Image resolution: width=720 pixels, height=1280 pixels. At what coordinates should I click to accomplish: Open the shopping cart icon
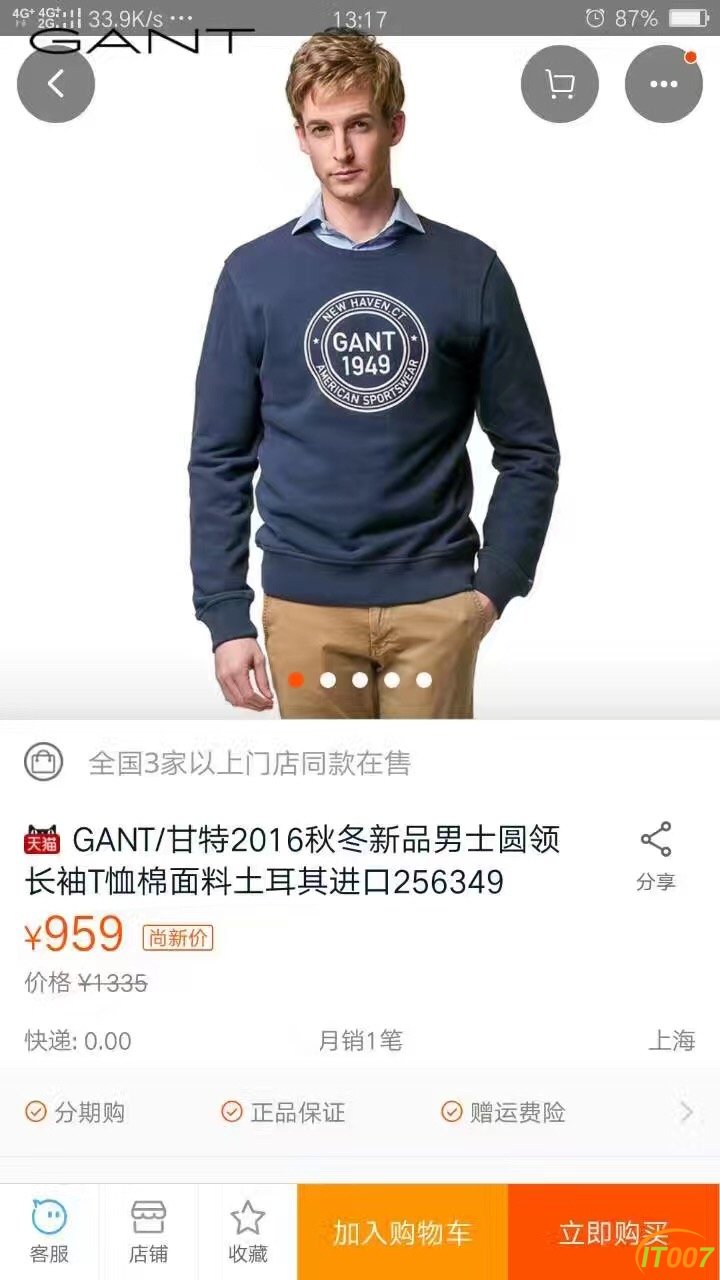pos(559,84)
